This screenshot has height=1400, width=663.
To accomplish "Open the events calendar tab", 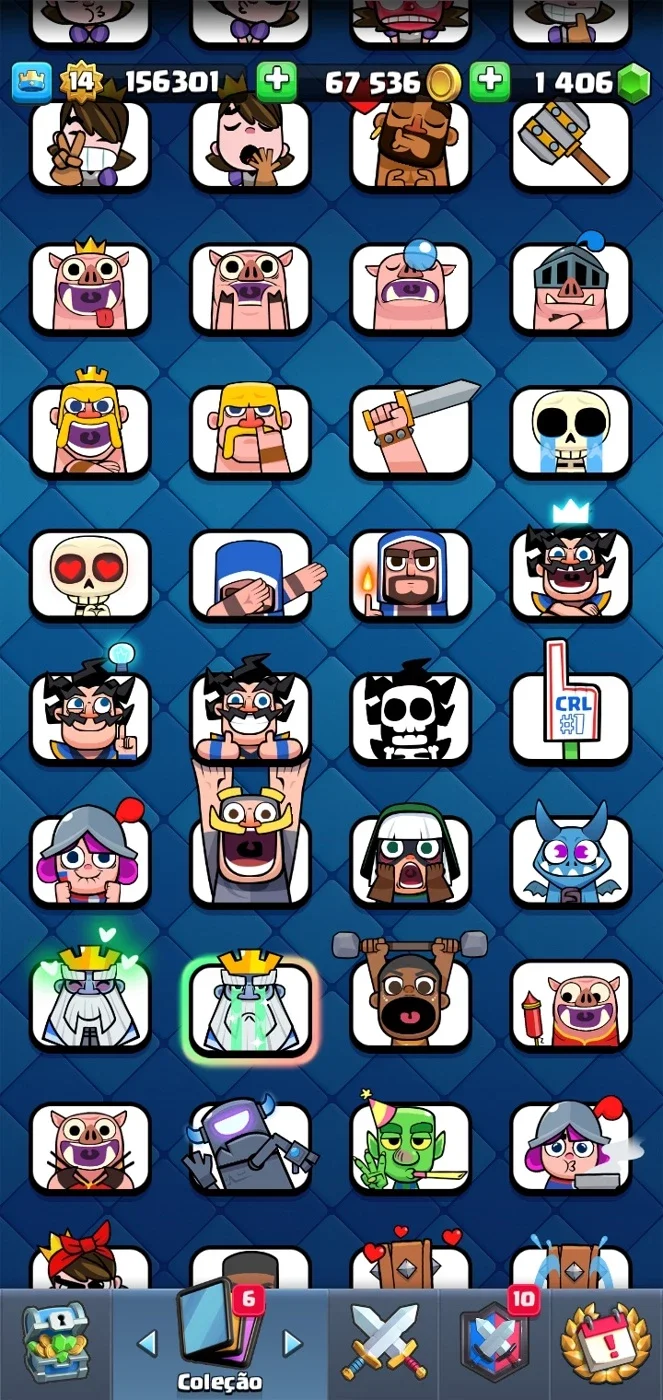I will pyautogui.click(x=605, y=1343).
